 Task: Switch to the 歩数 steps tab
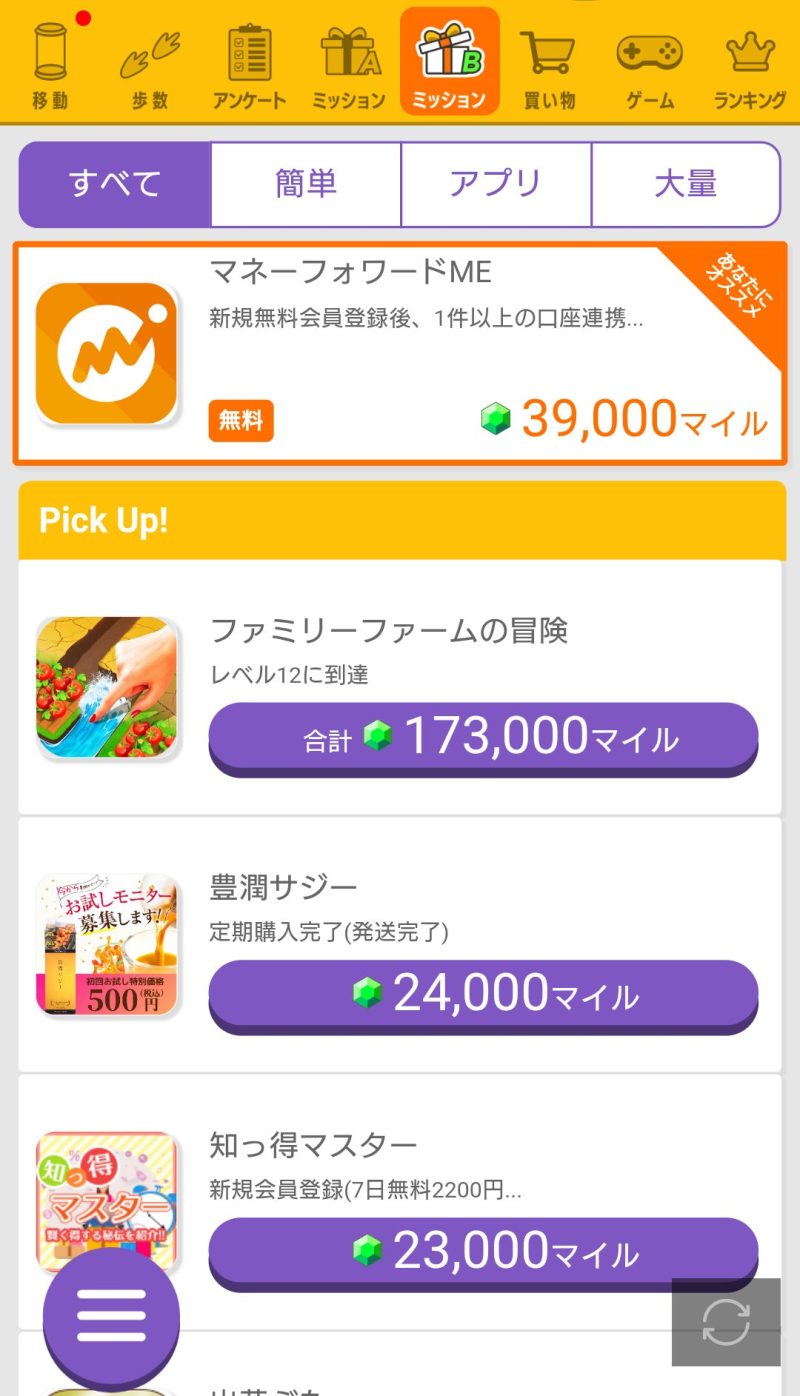pyautogui.click(x=149, y=63)
